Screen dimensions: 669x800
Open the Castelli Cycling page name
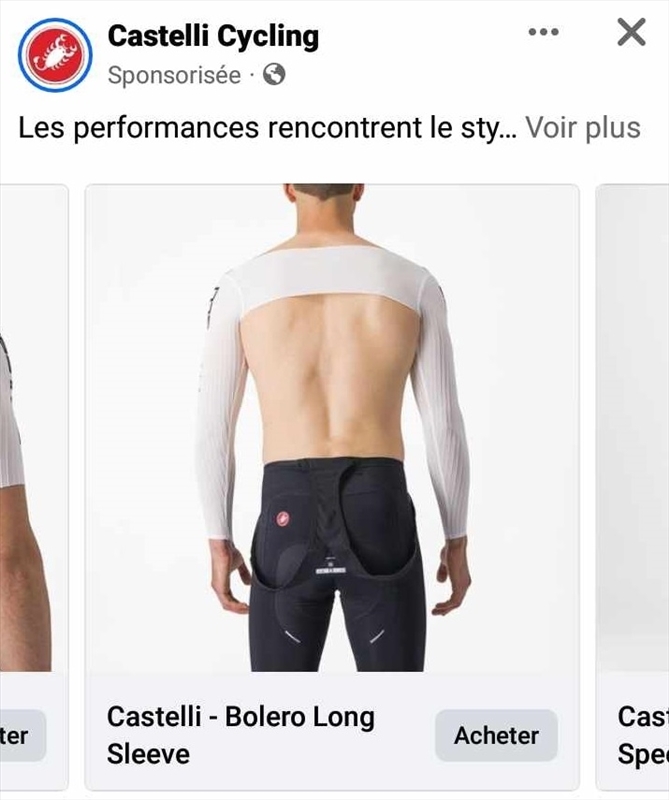[213, 36]
